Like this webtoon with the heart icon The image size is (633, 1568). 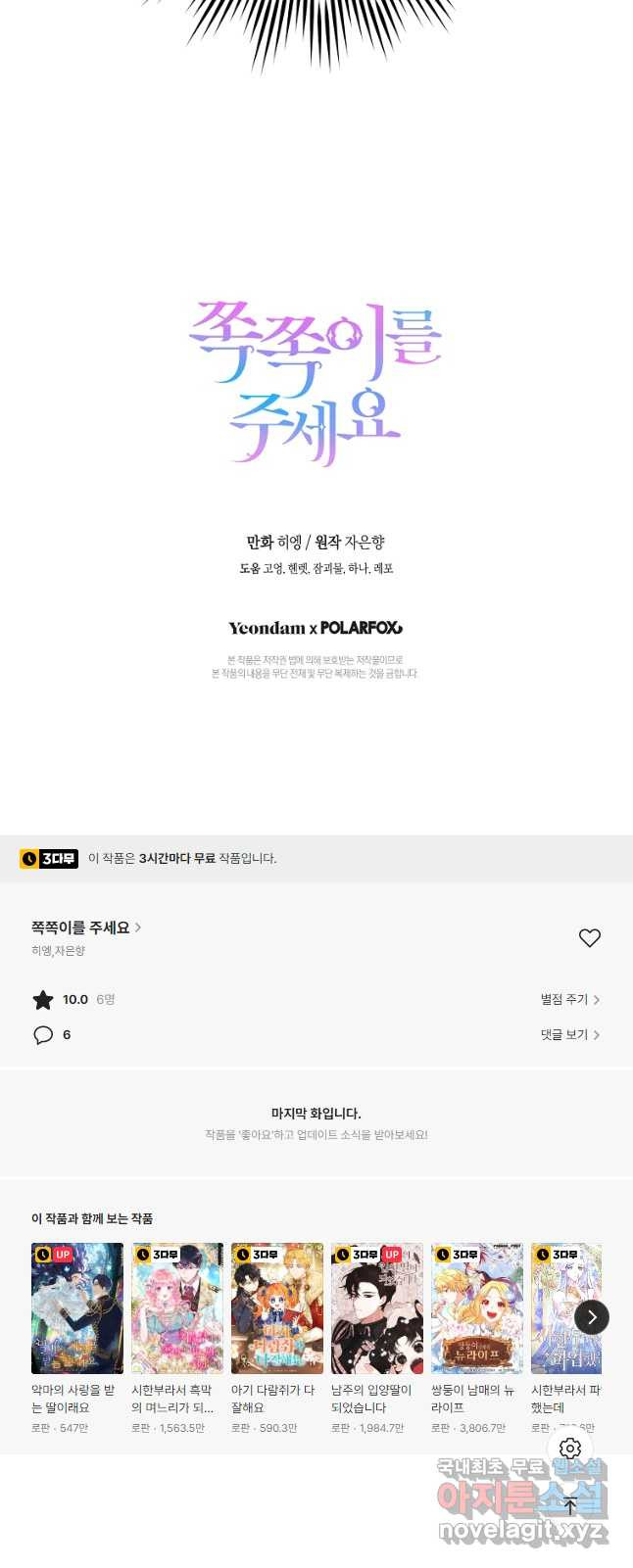coord(589,938)
